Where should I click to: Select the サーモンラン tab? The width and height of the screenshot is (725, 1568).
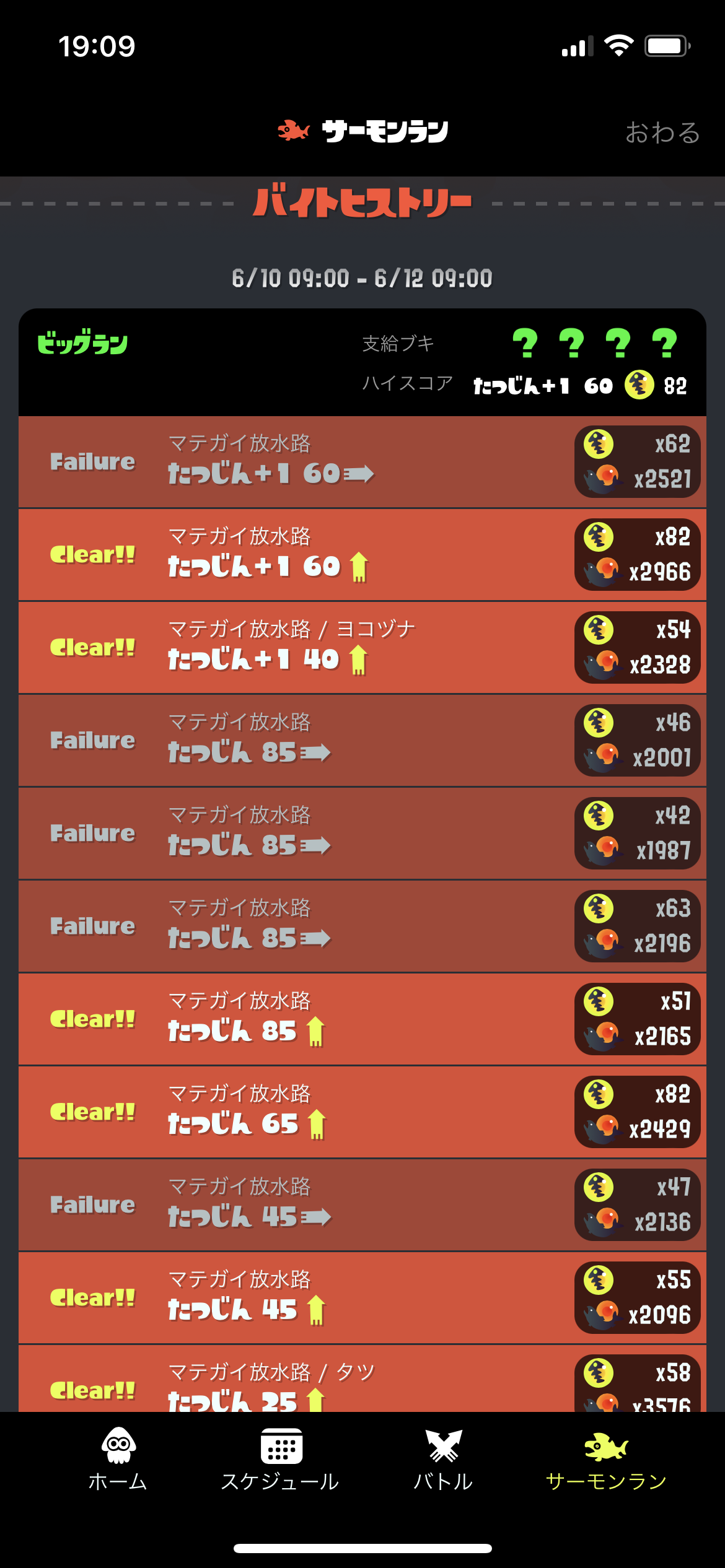605,1458
